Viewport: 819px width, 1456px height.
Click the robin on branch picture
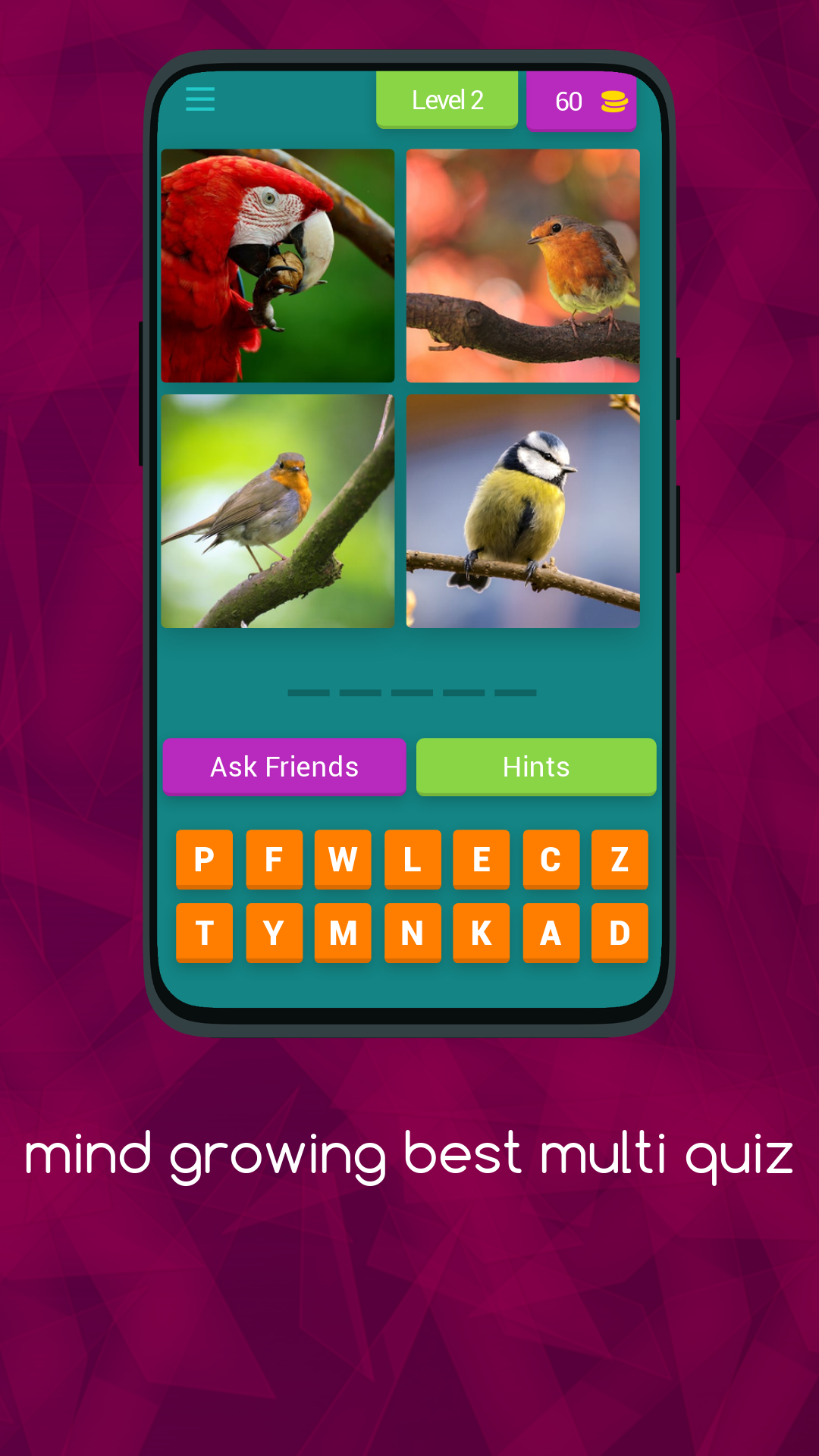click(x=278, y=510)
